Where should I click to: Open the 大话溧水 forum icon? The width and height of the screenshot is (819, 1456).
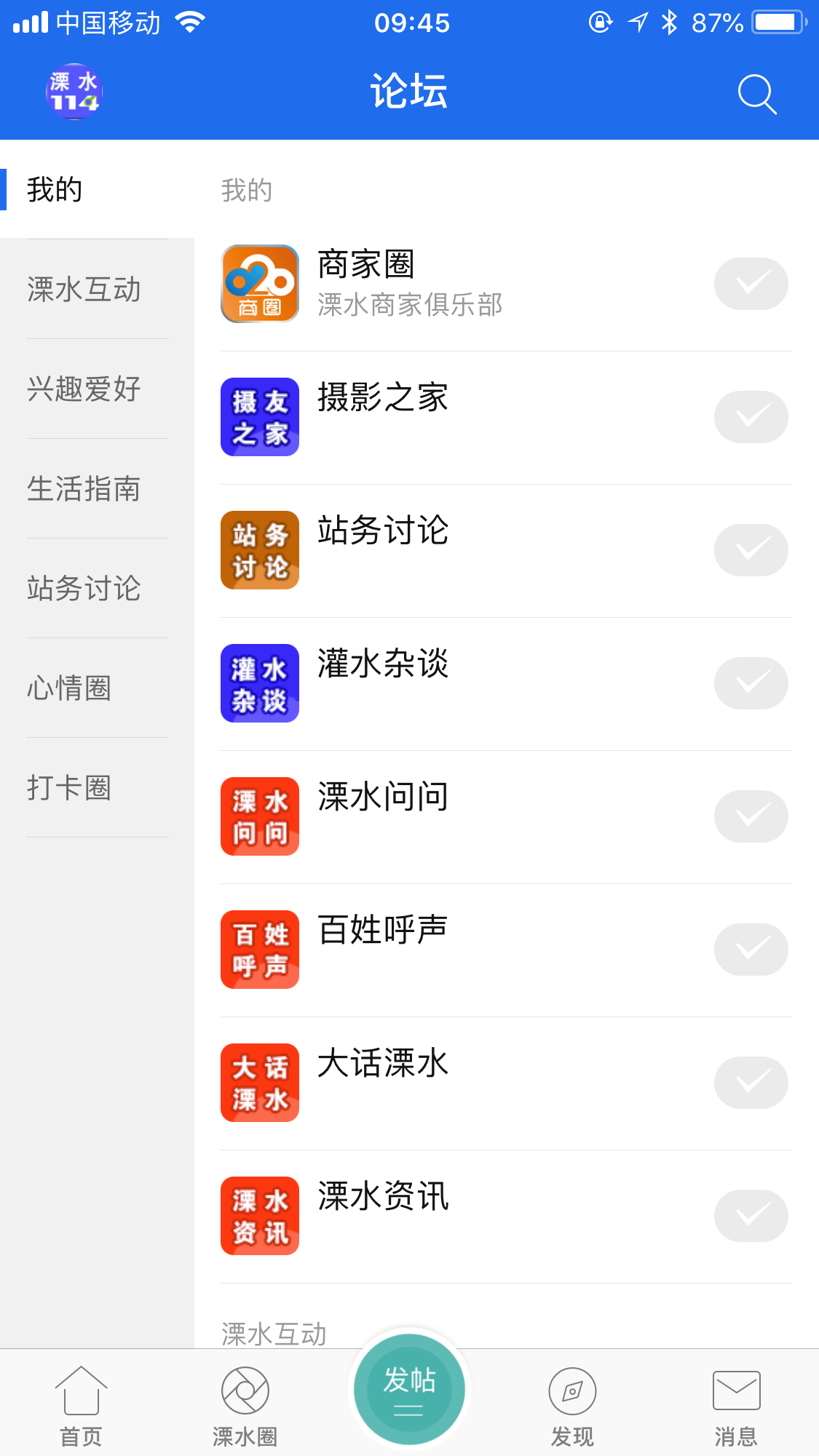click(259, 1083)
